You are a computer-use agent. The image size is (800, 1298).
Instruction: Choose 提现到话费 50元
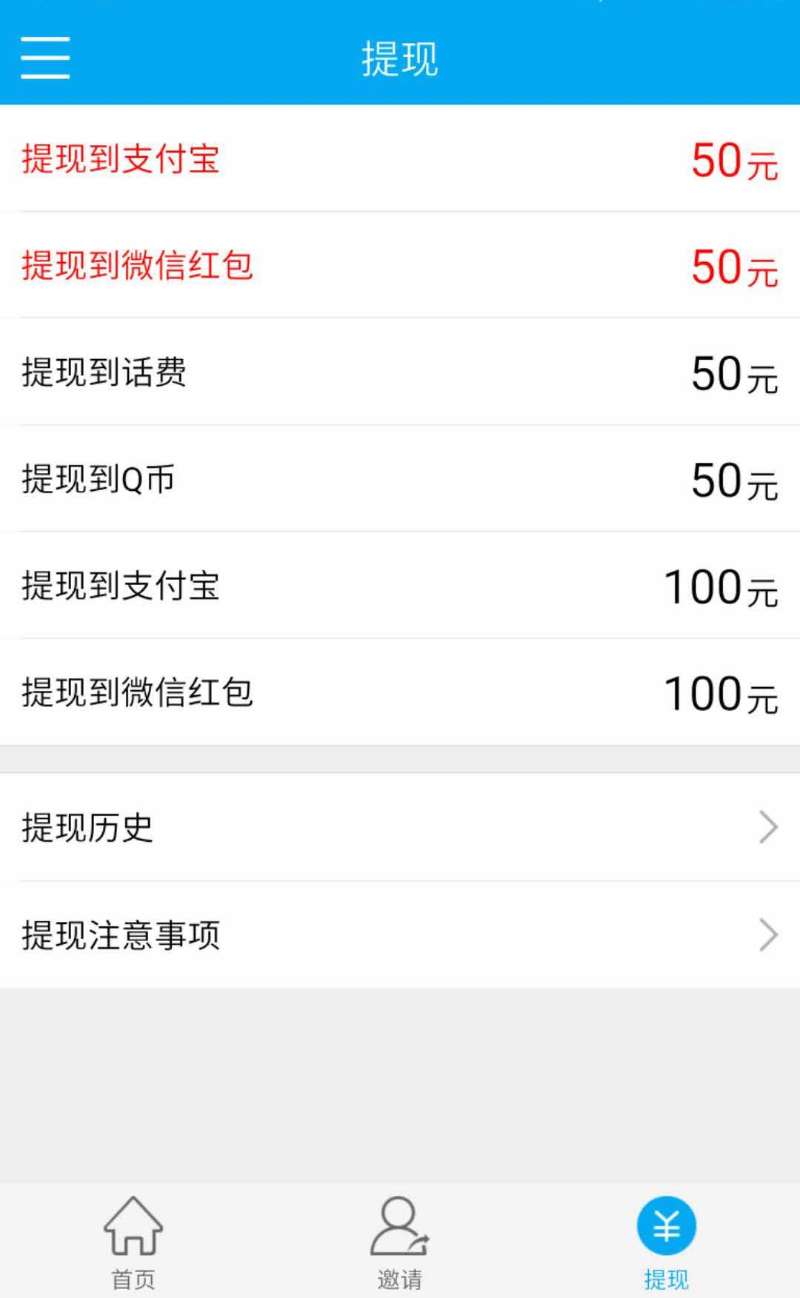(x=400, y=372)
